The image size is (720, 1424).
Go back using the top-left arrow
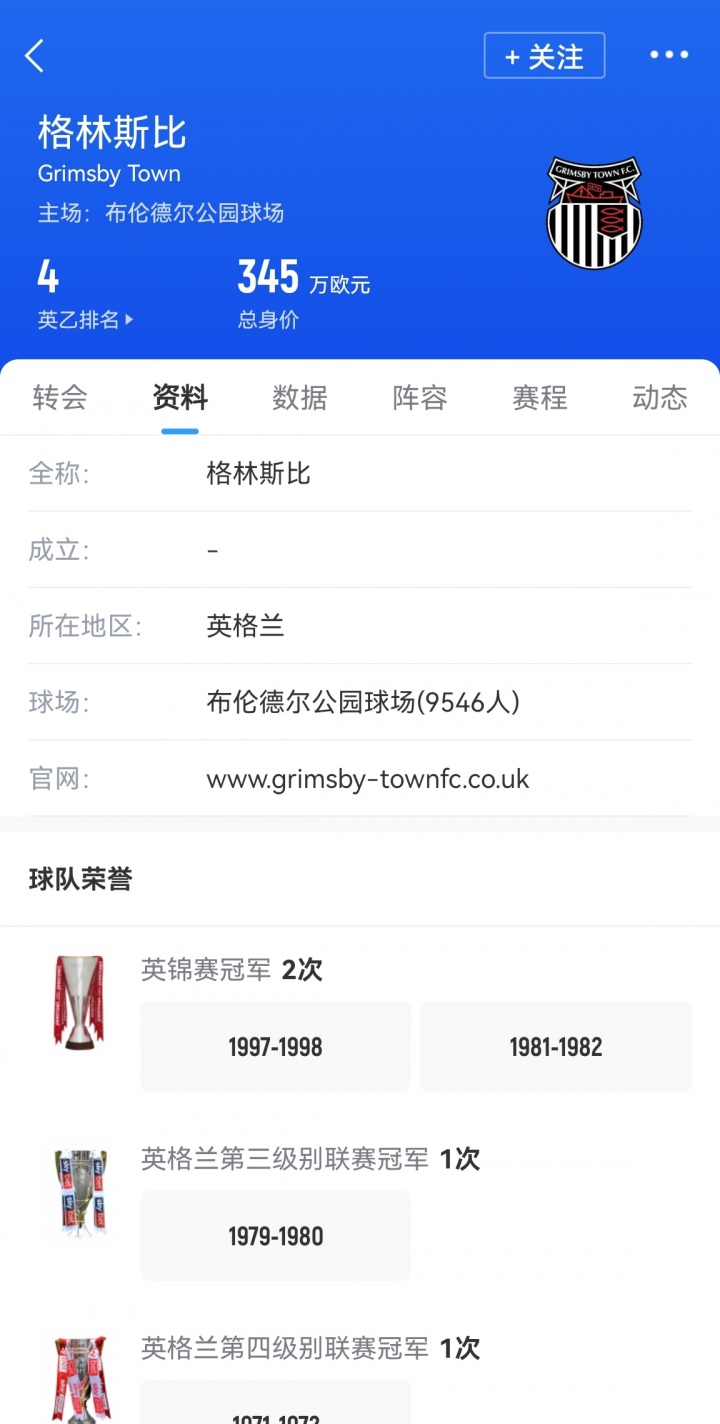35,56
